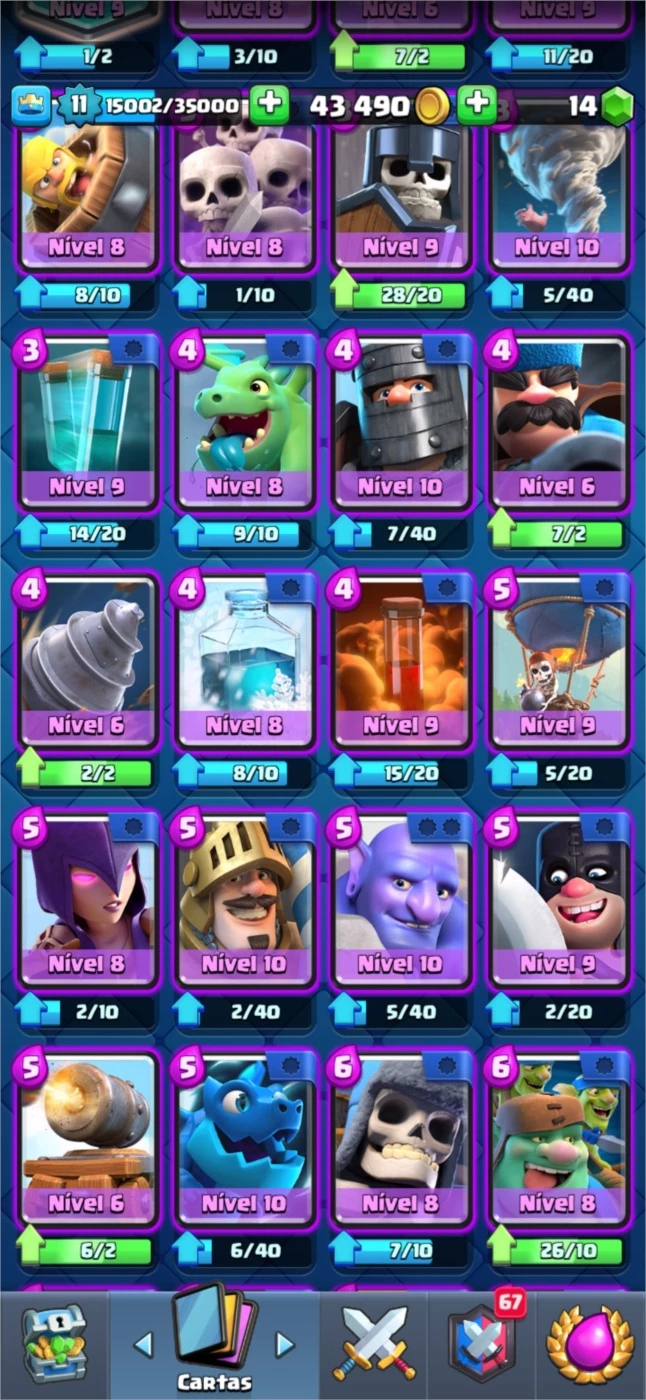Switch to the battle crossed-swords tab
Viewport: 646px width, 1400px height.
(374, 1345)
